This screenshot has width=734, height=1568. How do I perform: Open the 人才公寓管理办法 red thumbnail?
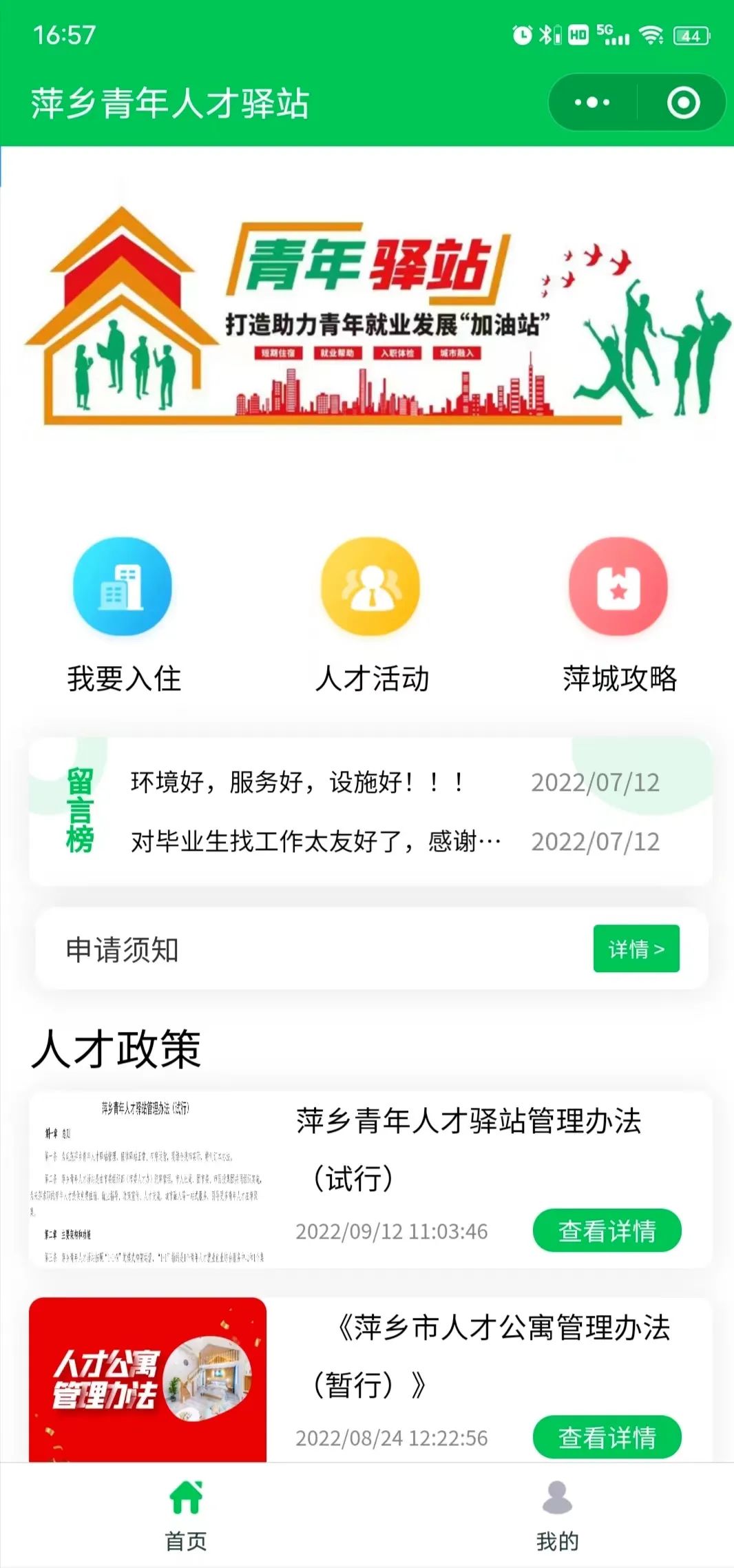[x=147, y=1379]
